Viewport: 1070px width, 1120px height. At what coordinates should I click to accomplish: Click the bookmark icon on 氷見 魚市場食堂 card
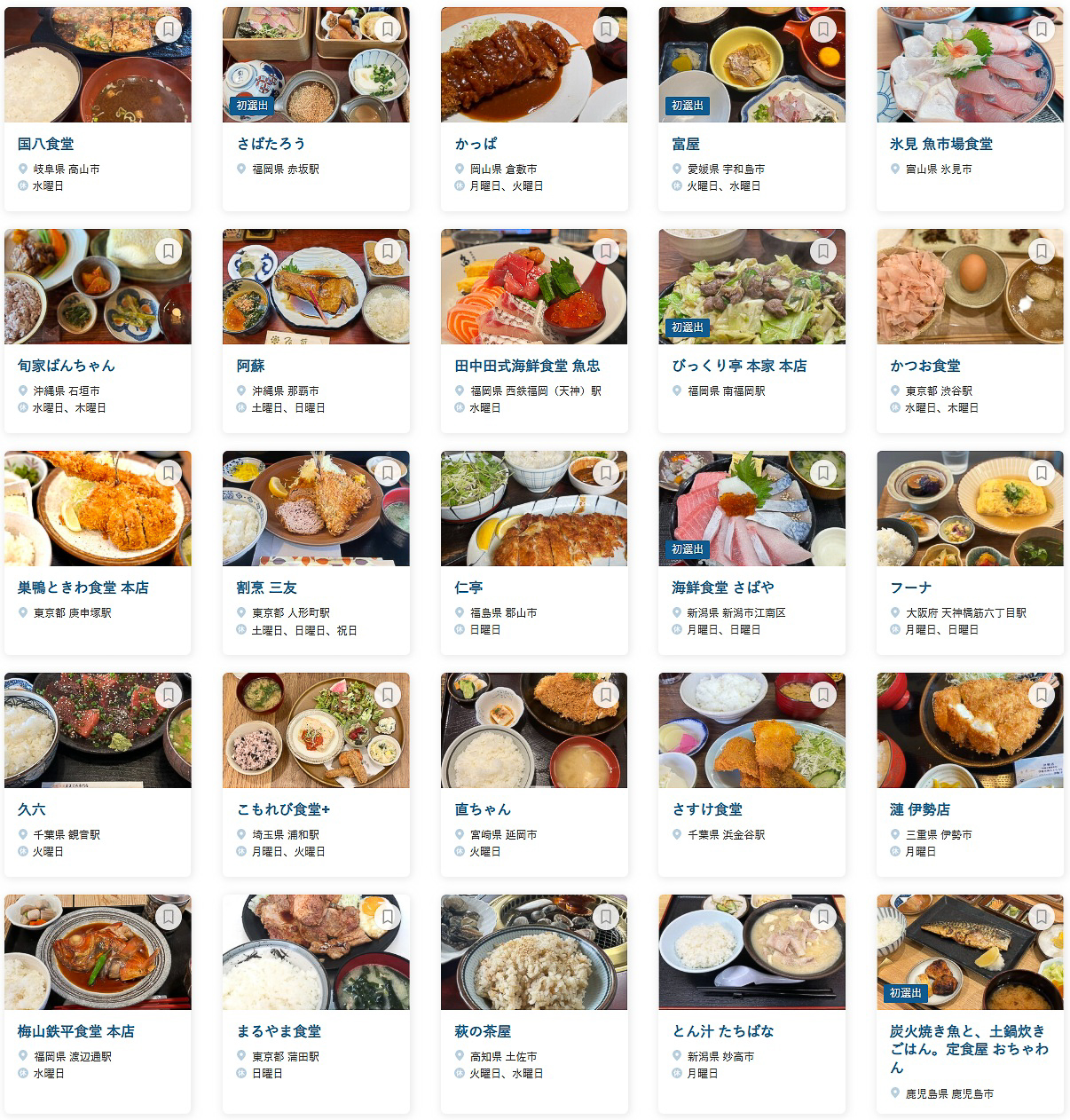(1040, 28)
